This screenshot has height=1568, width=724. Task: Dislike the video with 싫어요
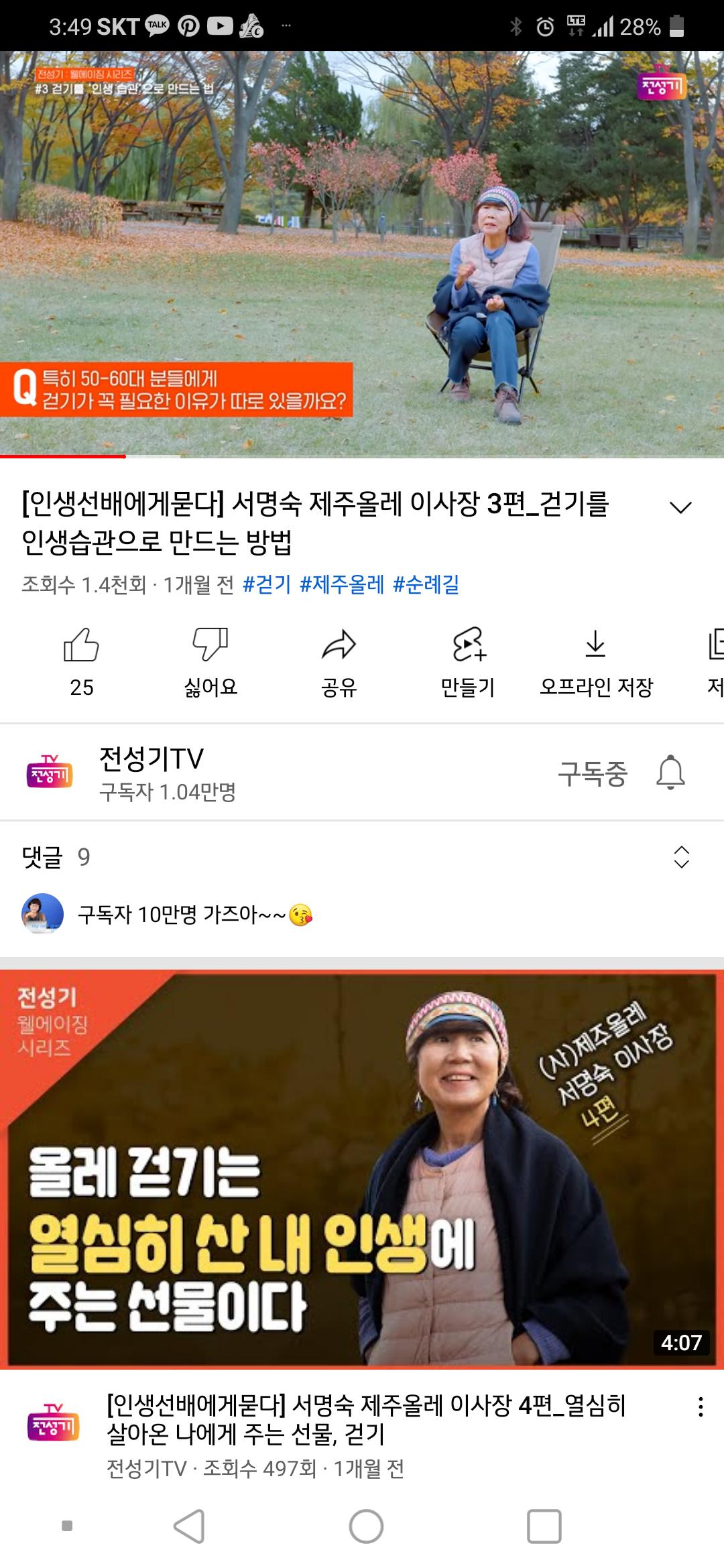click(x=210, y=660)
